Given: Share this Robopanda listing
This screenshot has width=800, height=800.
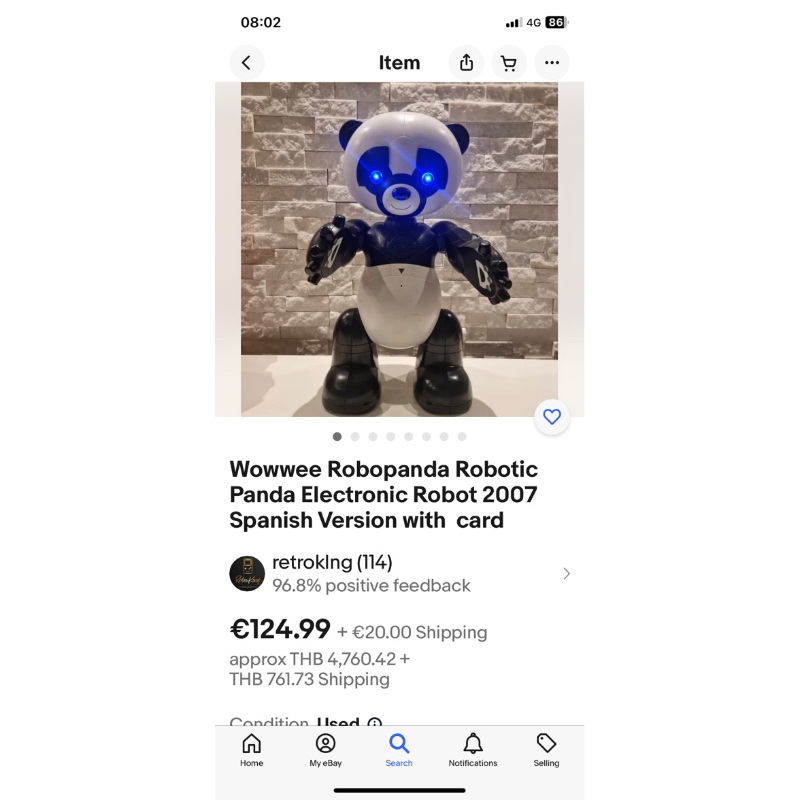Looking at the screenshot, I should [x=466, y=63].
